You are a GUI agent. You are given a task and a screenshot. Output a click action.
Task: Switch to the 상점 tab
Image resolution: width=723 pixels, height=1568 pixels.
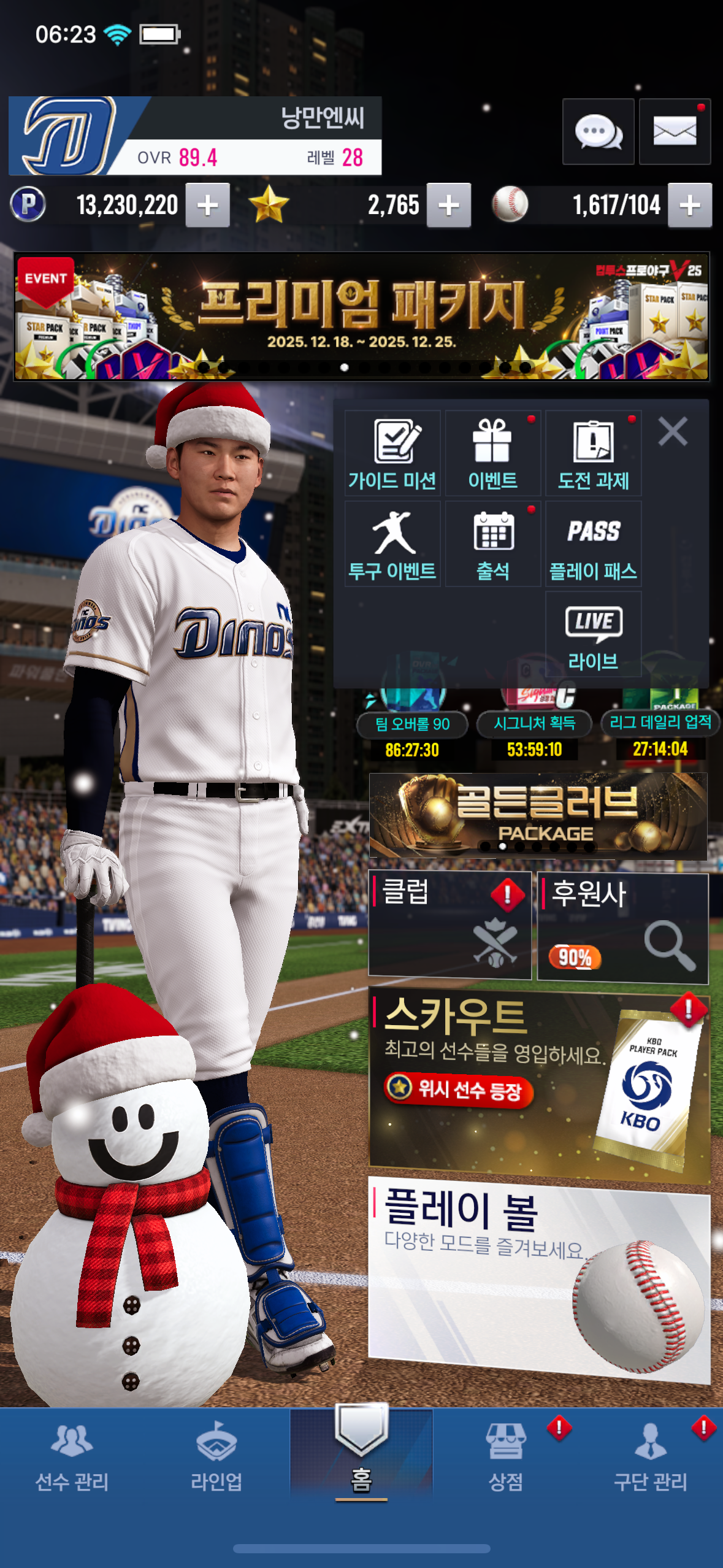click(506, 1457)
